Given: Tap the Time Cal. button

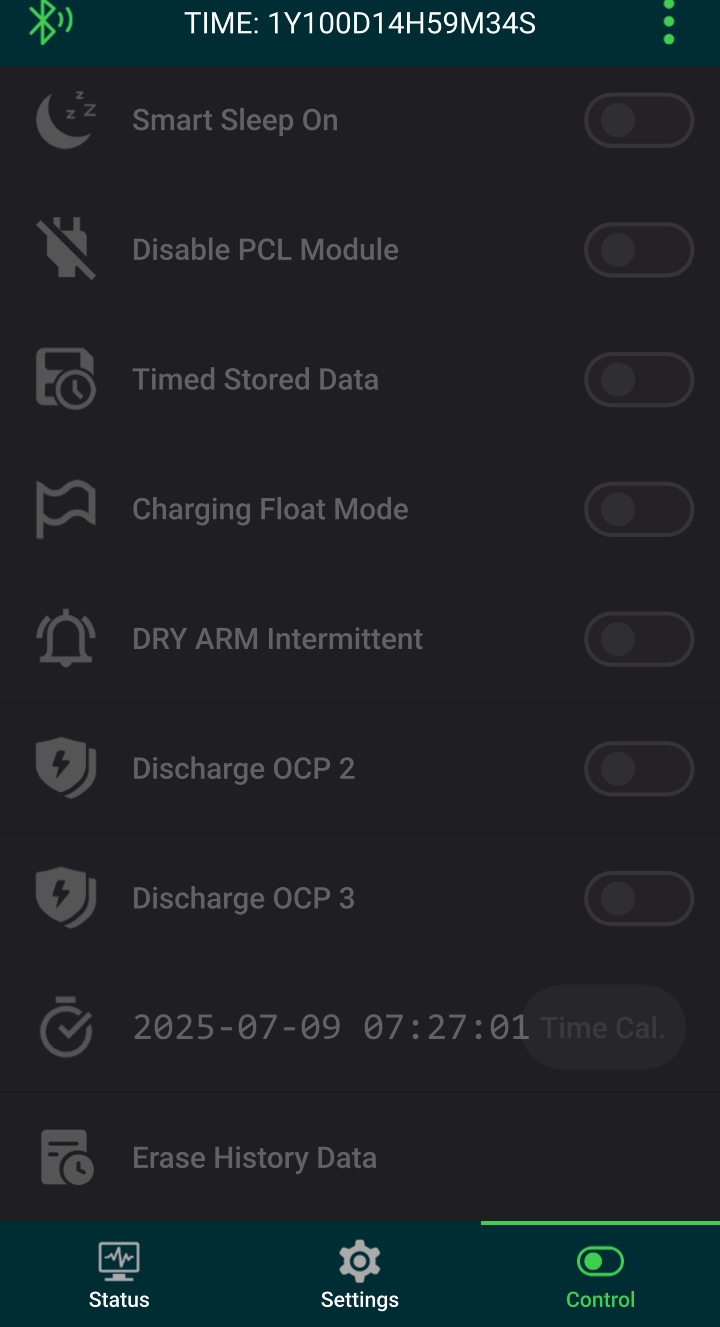Looking at the screenshot, I should point(603,1028).
